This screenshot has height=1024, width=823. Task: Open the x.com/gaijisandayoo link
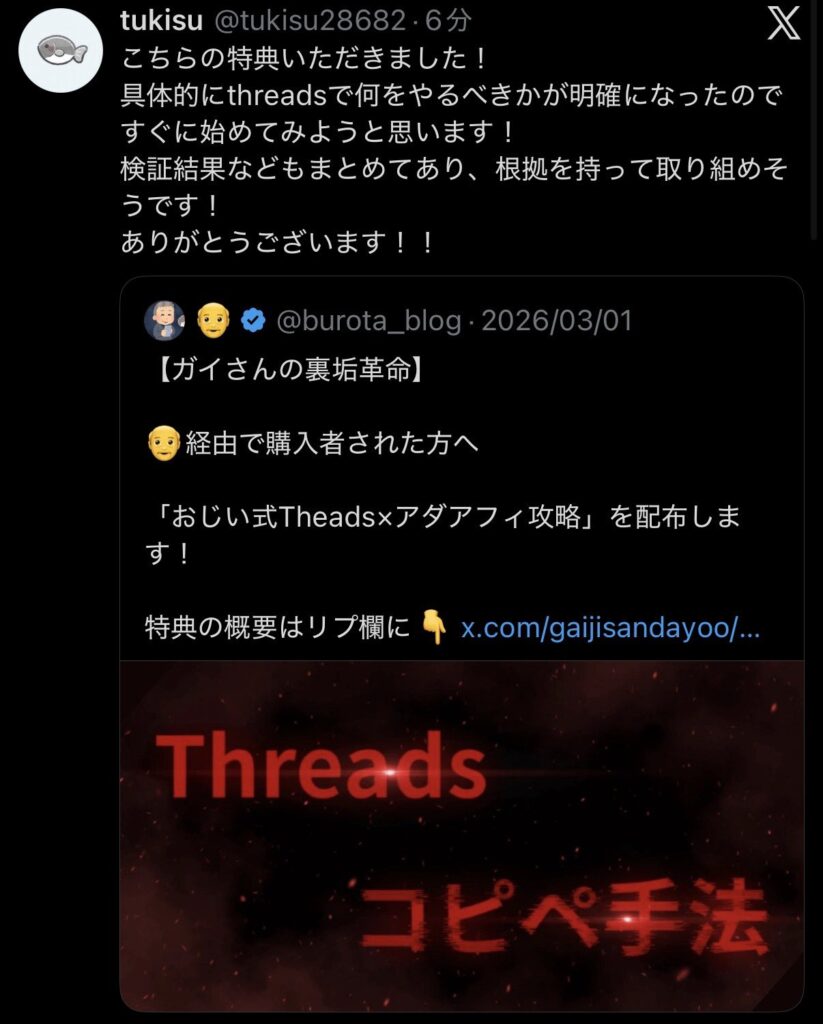pyautogui.click(x=610, y=628)
